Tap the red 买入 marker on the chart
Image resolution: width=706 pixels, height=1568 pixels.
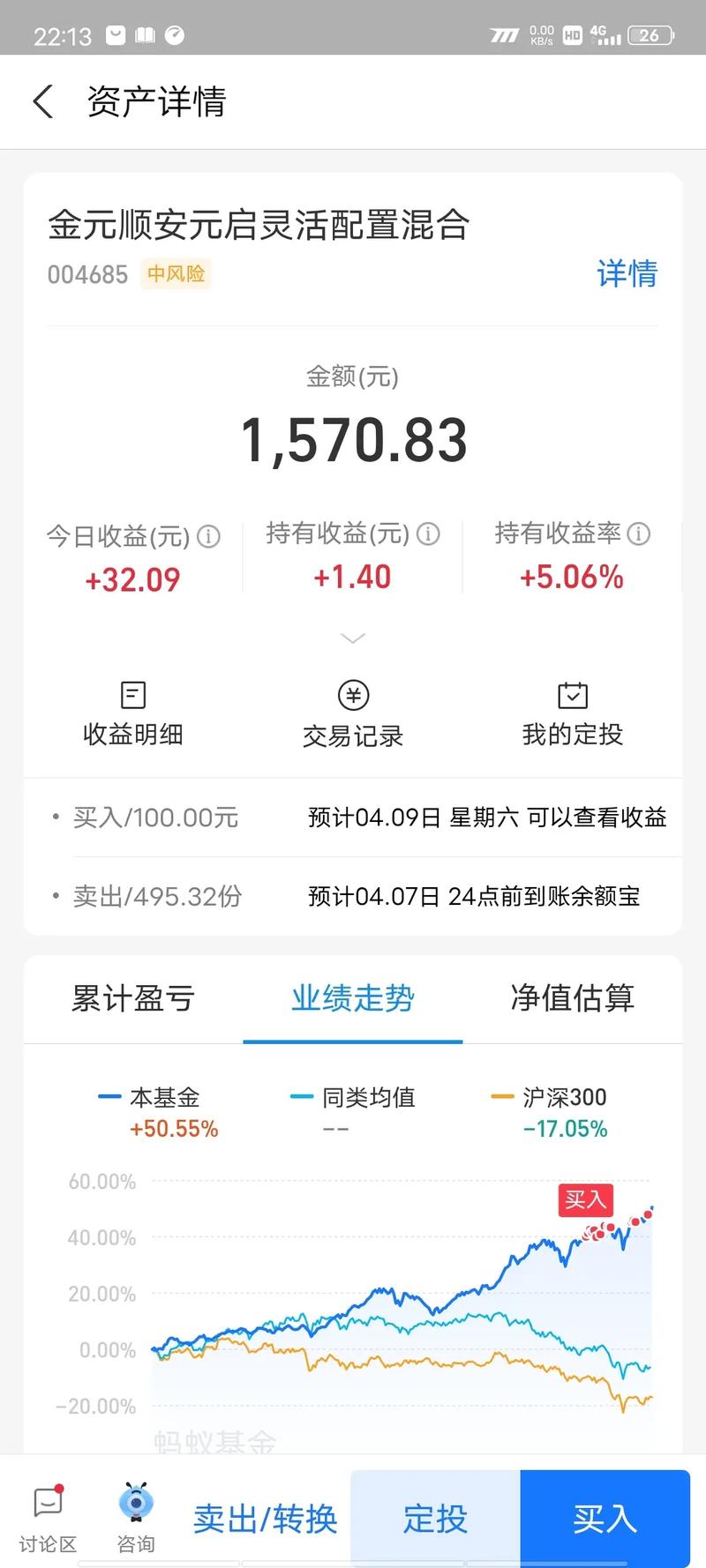(x=585, y=1200)
